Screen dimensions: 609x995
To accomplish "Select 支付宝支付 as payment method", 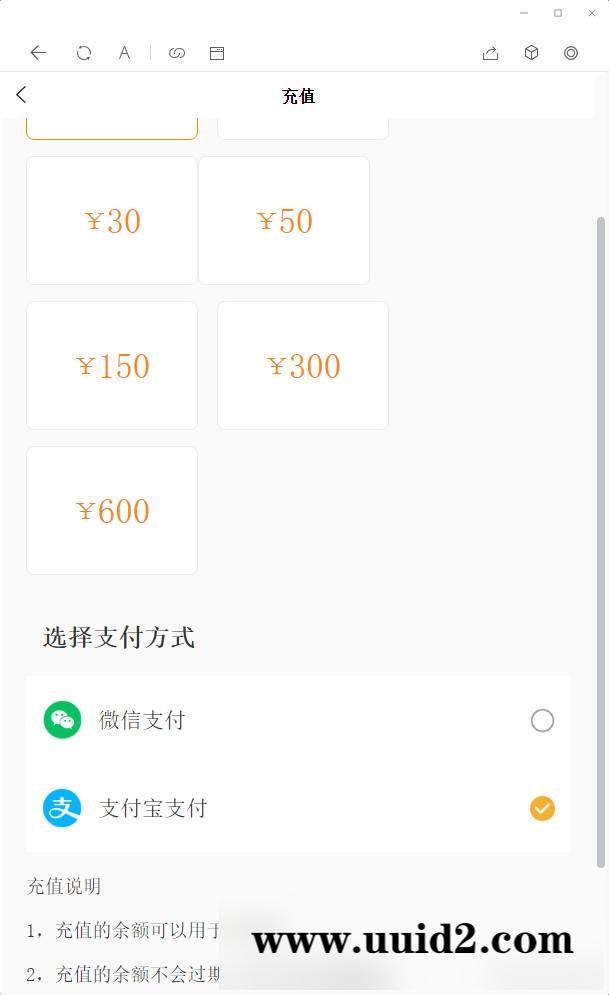I will (541, 808).
